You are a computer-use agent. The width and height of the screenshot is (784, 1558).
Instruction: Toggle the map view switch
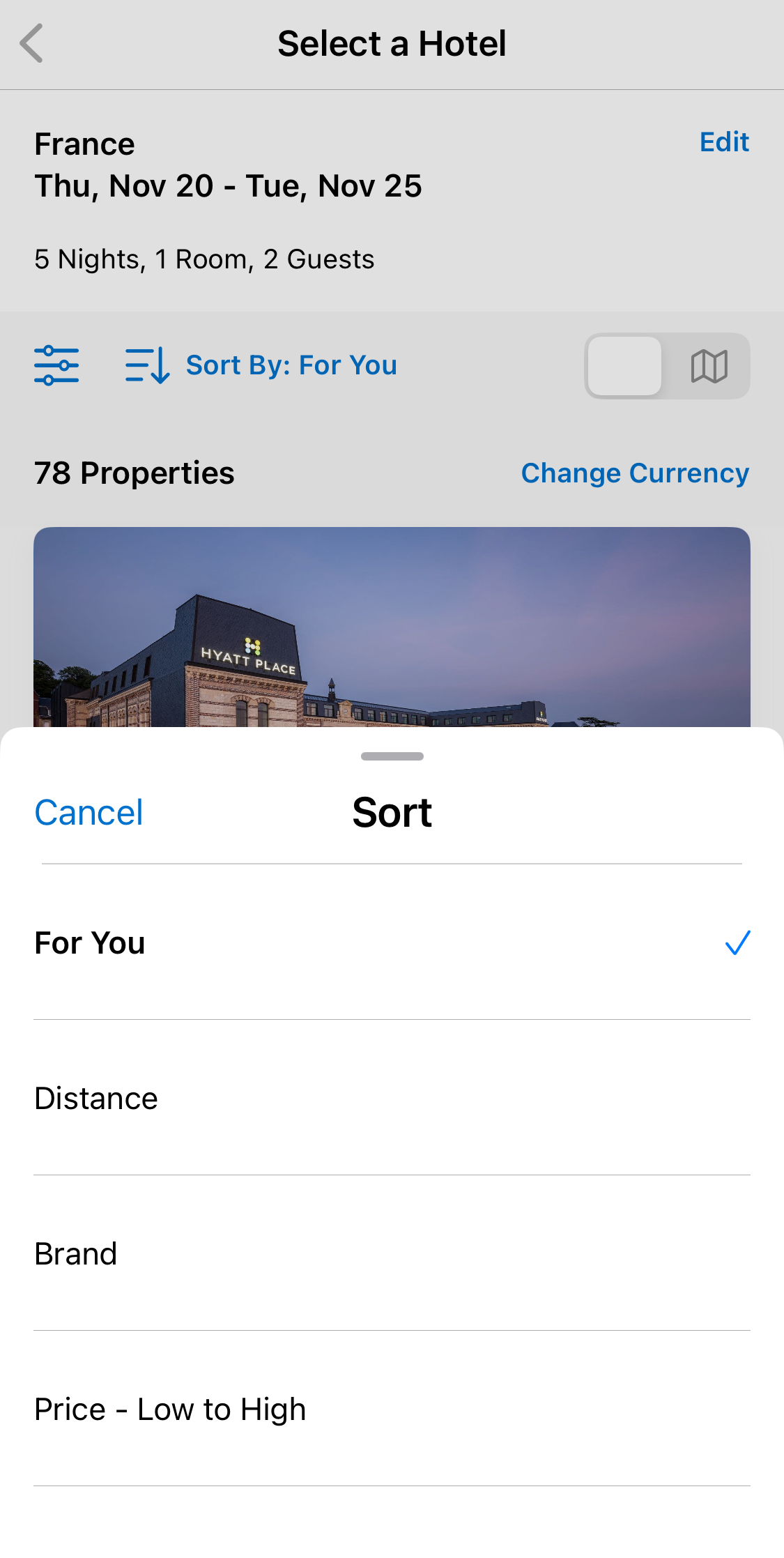click(666, 366)
